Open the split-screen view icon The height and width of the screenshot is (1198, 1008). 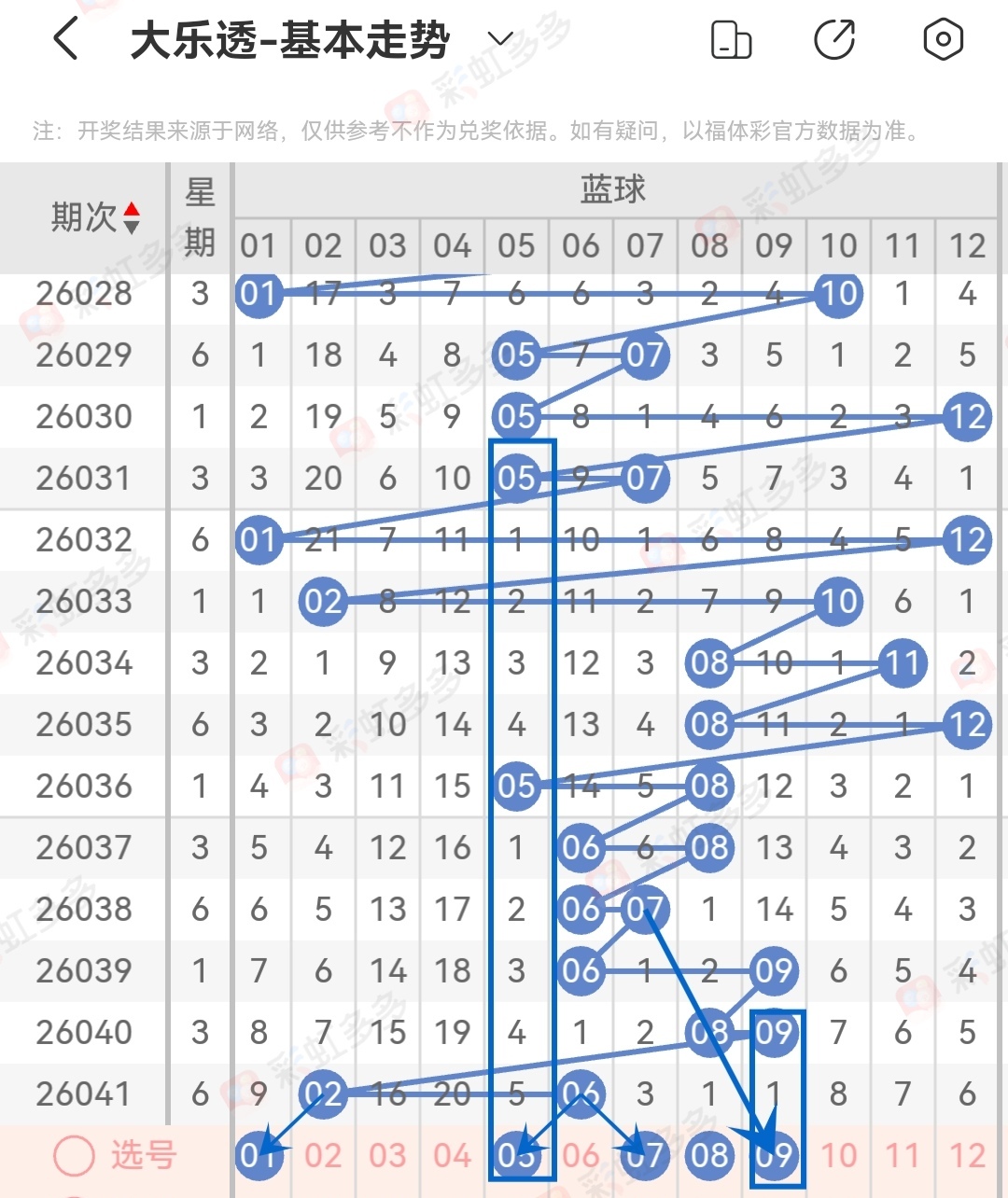pos(732,40)
